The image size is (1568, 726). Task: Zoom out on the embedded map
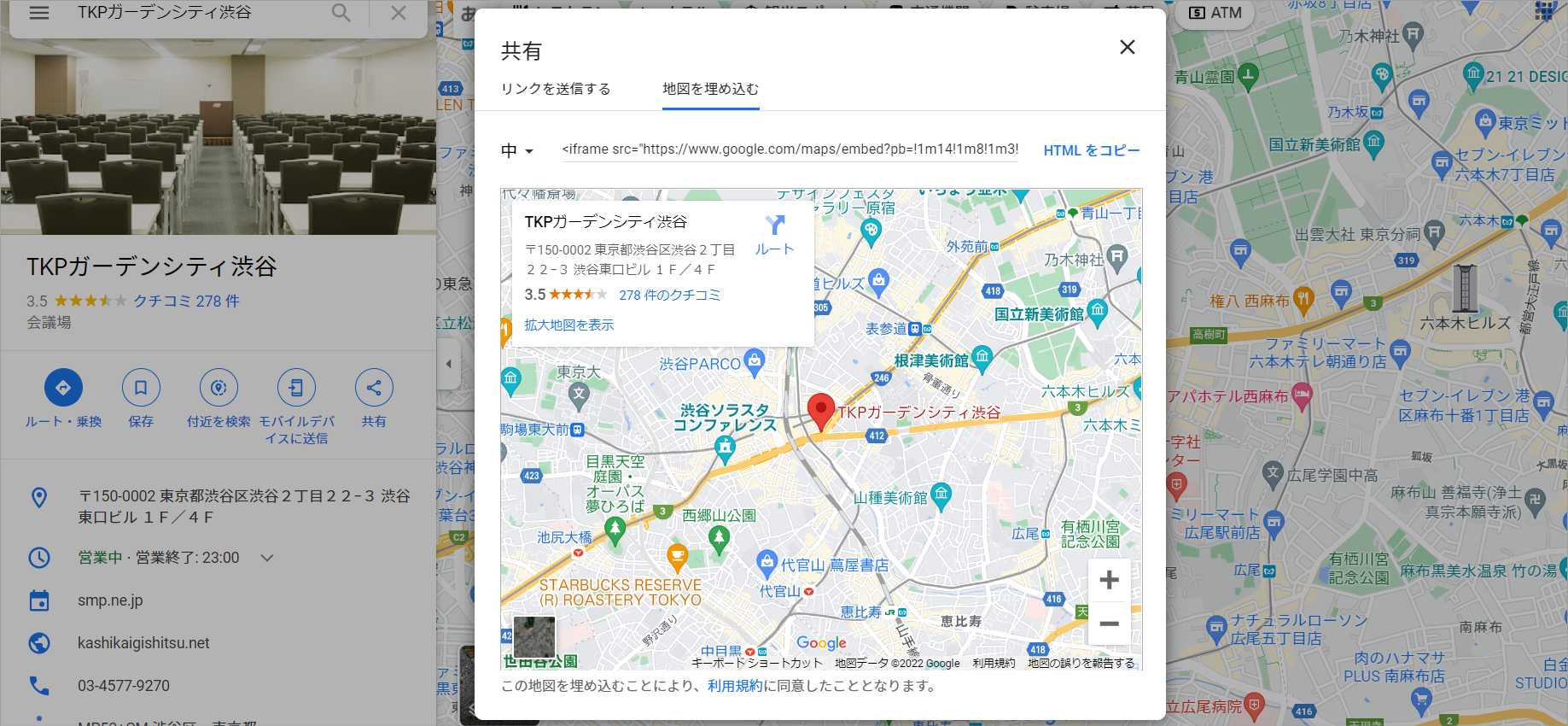(x=1109, y=624)
